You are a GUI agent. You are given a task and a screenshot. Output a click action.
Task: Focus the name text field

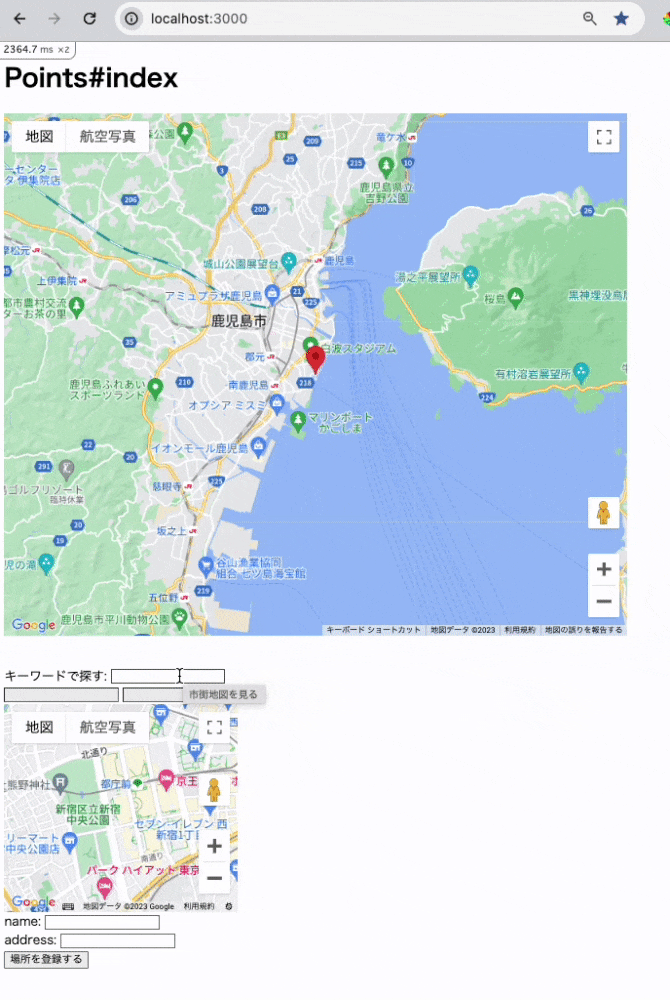point(102,922)
